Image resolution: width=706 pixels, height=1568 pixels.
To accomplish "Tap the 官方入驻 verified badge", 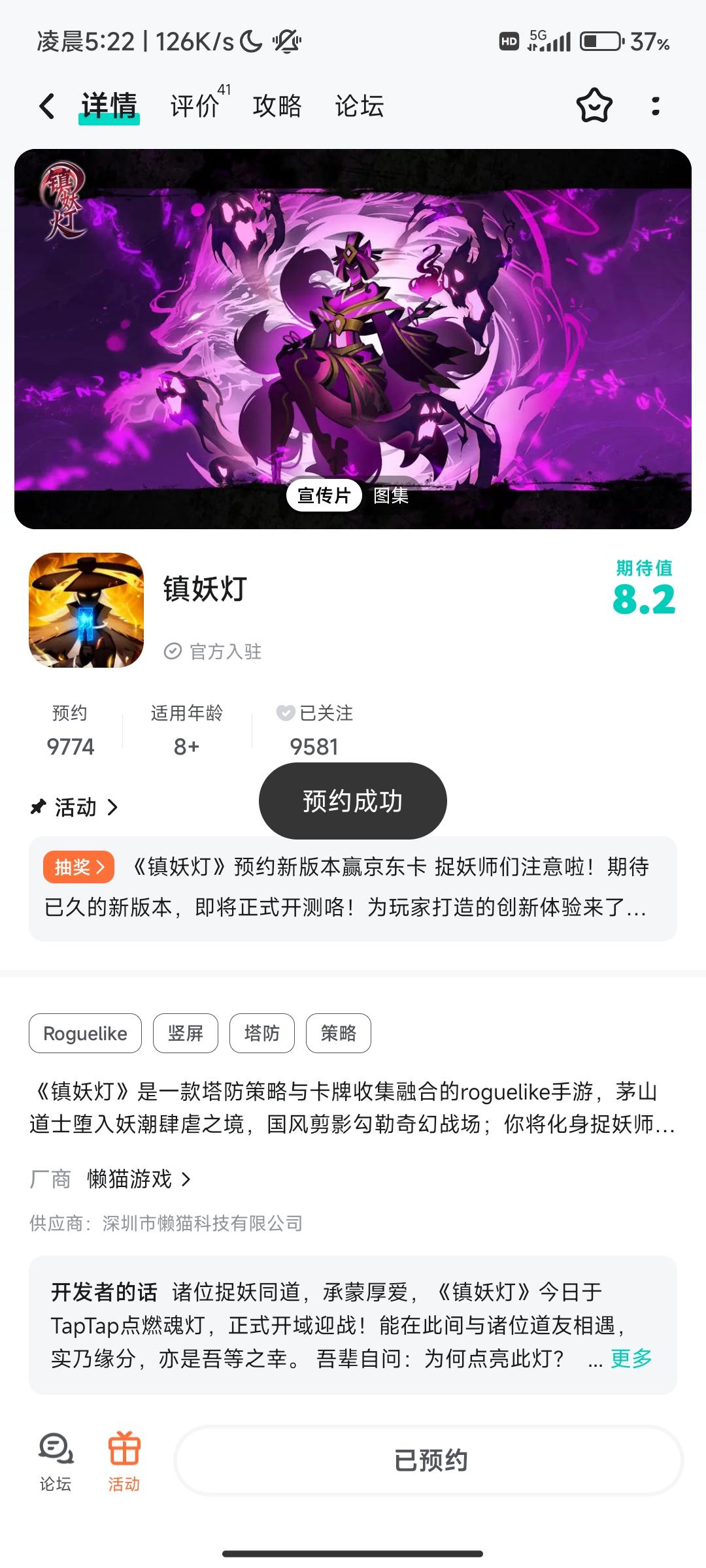I will 214,651.
